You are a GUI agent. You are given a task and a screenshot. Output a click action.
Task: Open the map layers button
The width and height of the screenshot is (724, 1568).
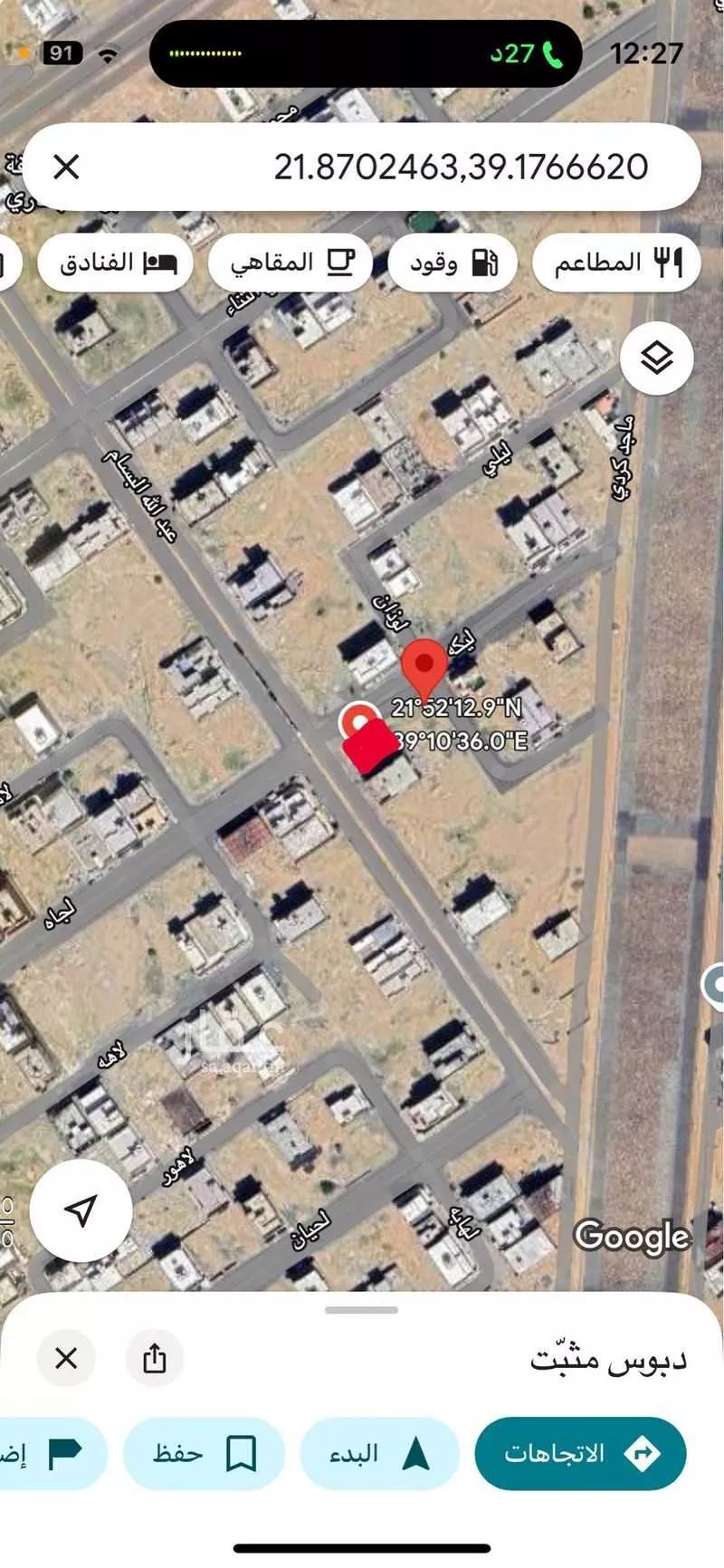(657, 359)
